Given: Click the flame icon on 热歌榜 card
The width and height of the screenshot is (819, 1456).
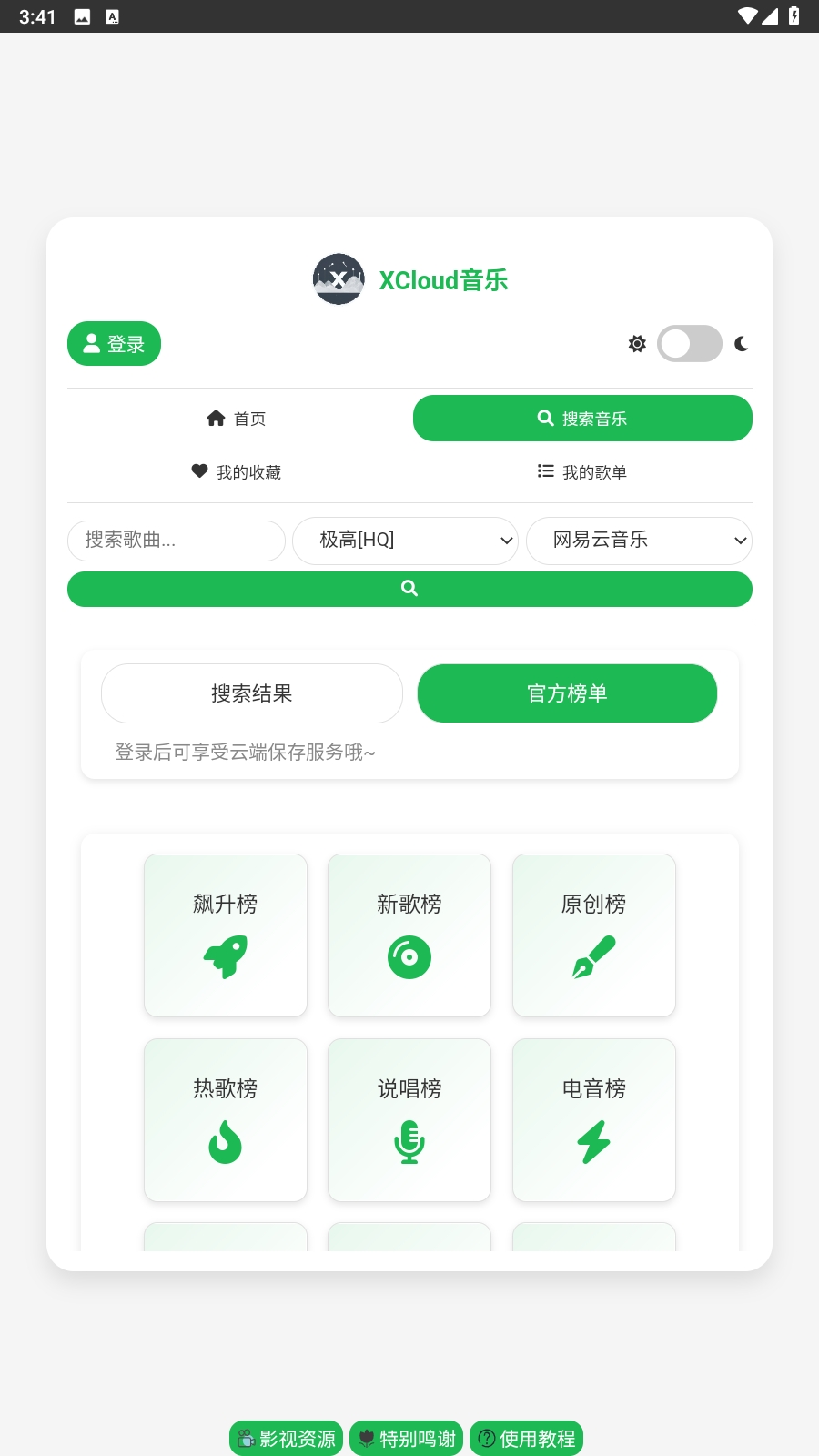Looking at the screenshot, I should pyautogui.click(x=225, y=1144).
